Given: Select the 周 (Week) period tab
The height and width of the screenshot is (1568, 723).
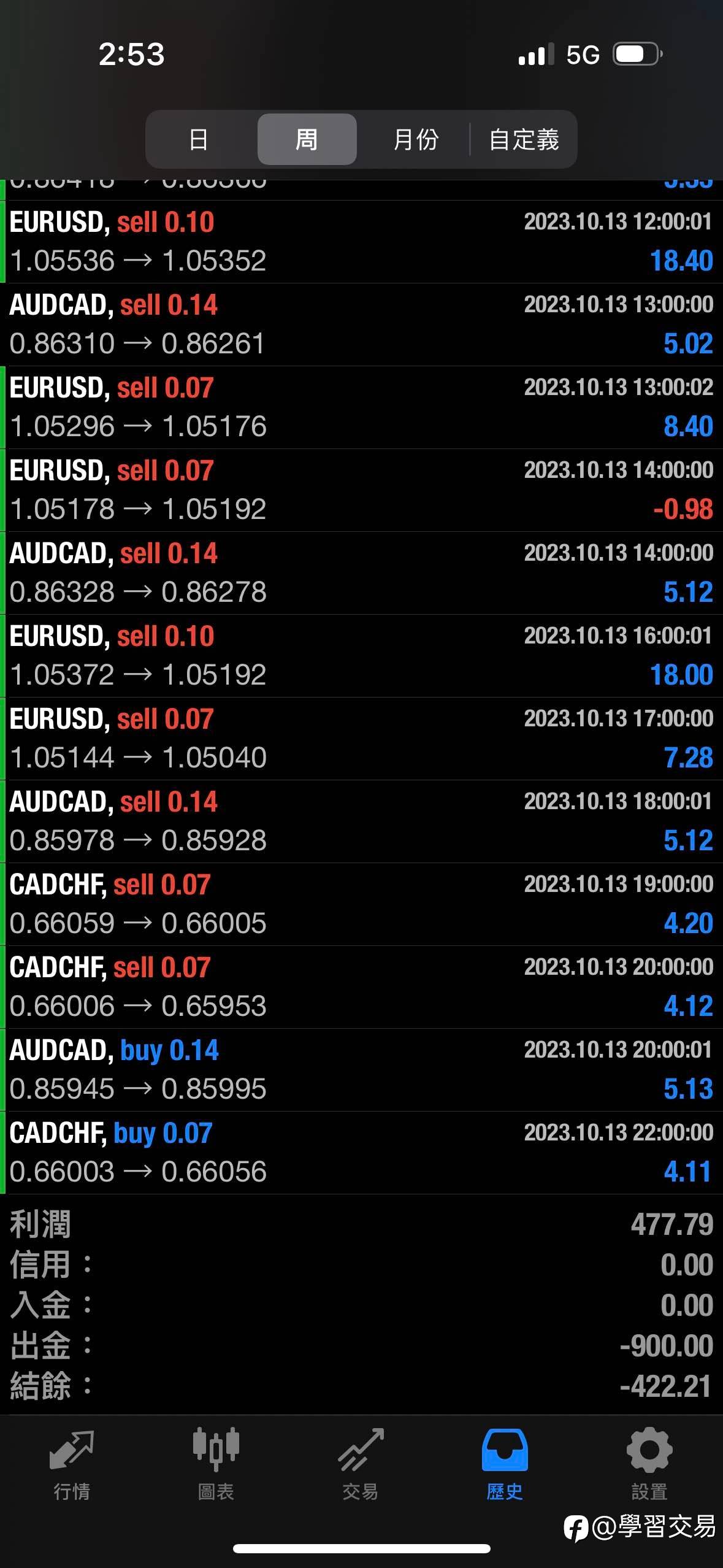Looking at the screenshot, I should [x=307, y=139].
